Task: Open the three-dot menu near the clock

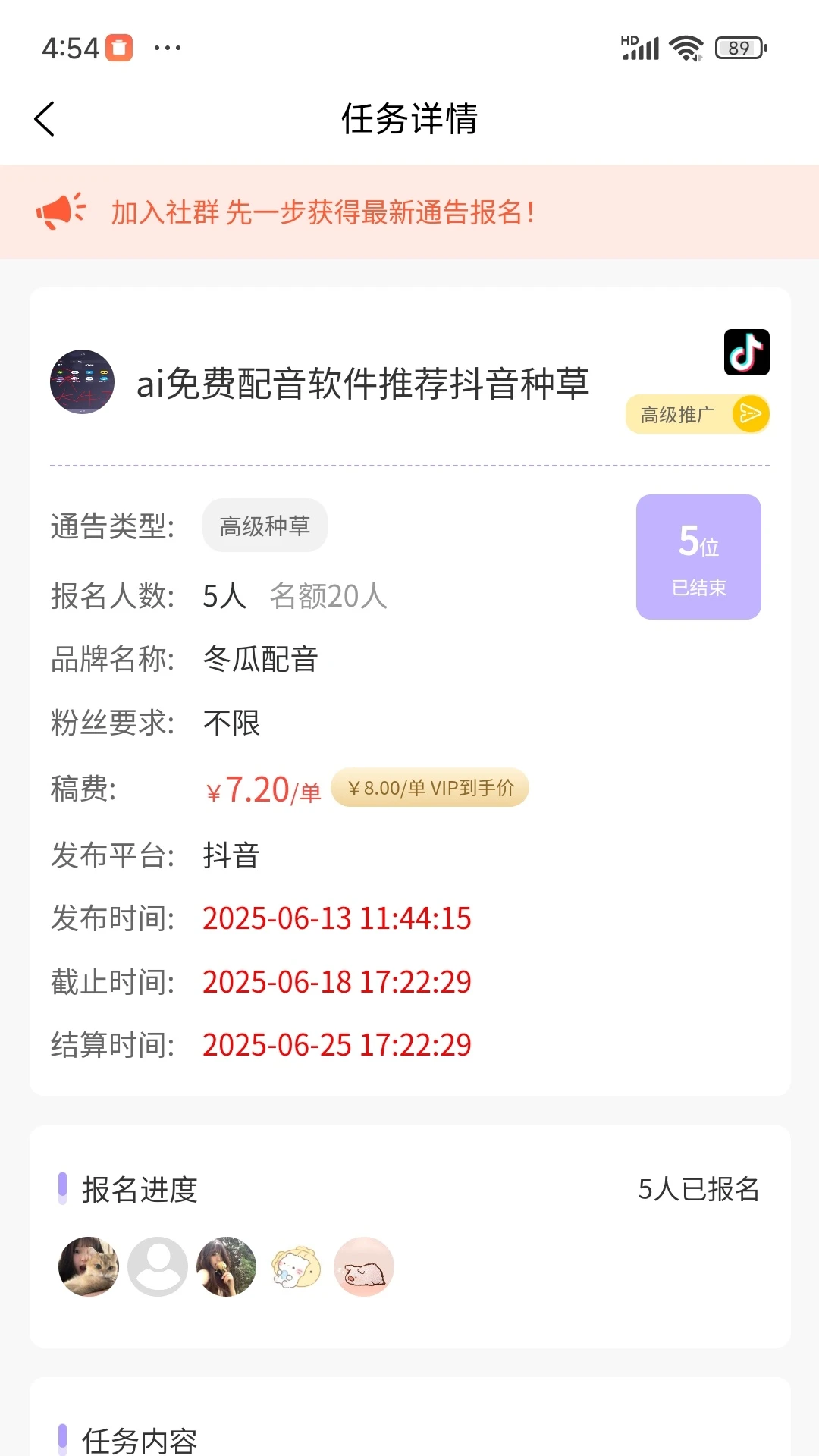Action: 167,47
